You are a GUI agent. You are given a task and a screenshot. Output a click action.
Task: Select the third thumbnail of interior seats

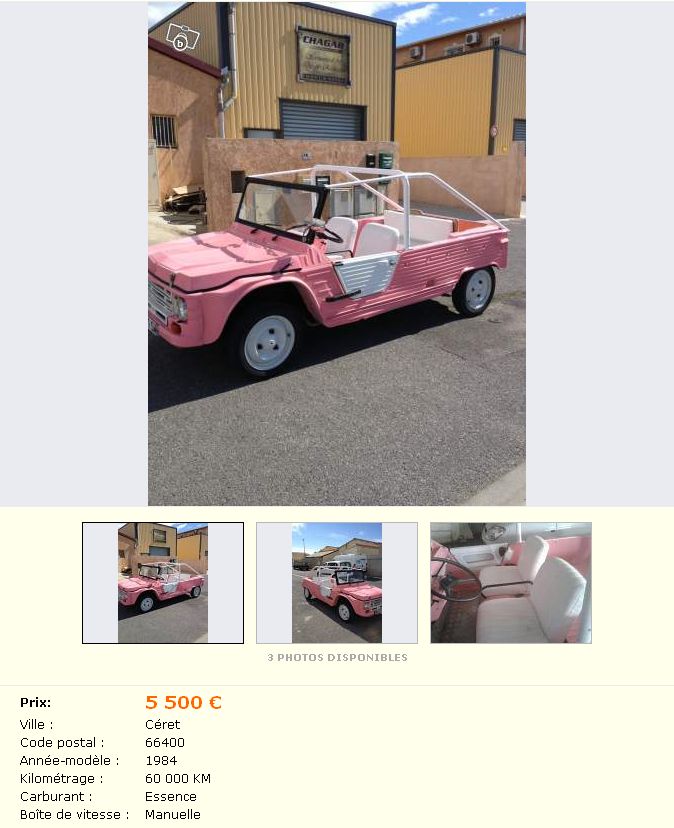point(511,583)
